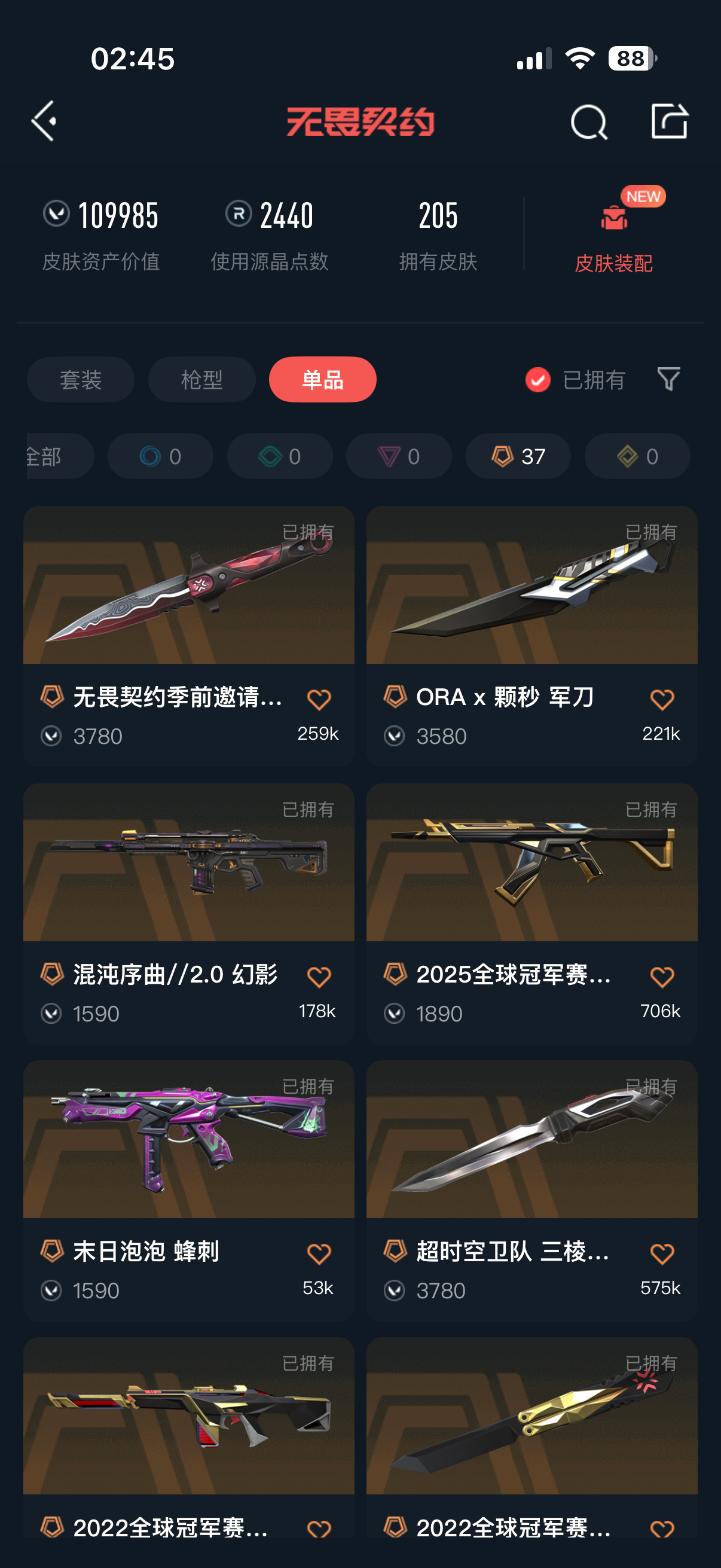Open the 混沌序曲//2.0 幻影 skin card
Viewport: 721px width, 1568px height.
[x=188, y=913]
